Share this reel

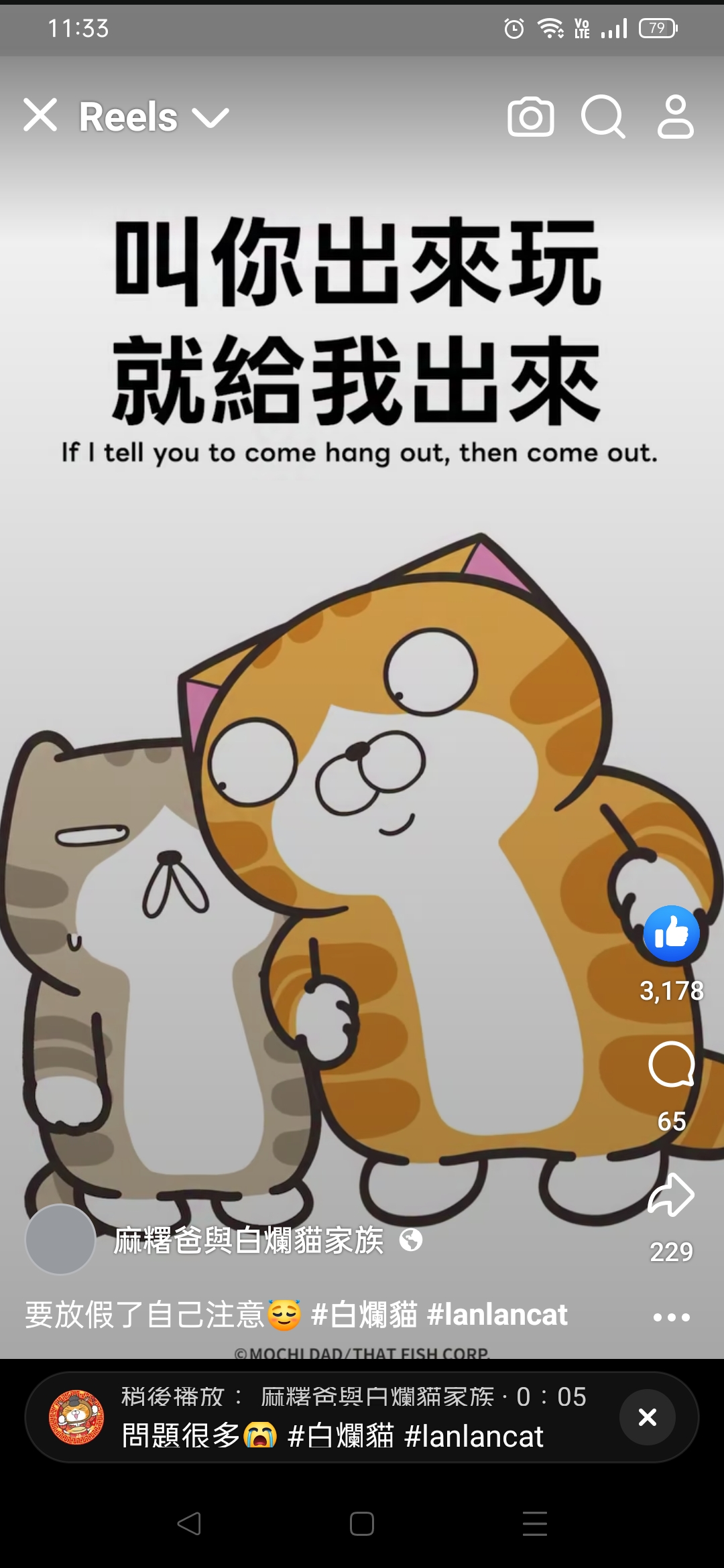(671, 1195)
